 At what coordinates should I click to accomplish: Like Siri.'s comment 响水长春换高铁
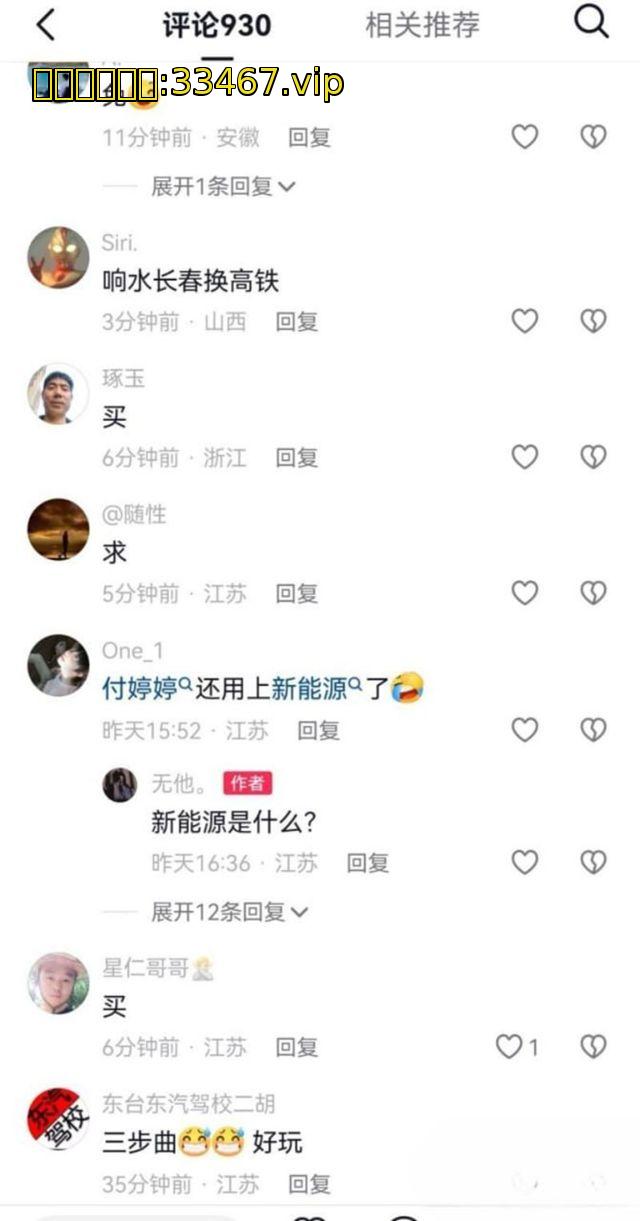pyautogui.click(x=525, y=321)
